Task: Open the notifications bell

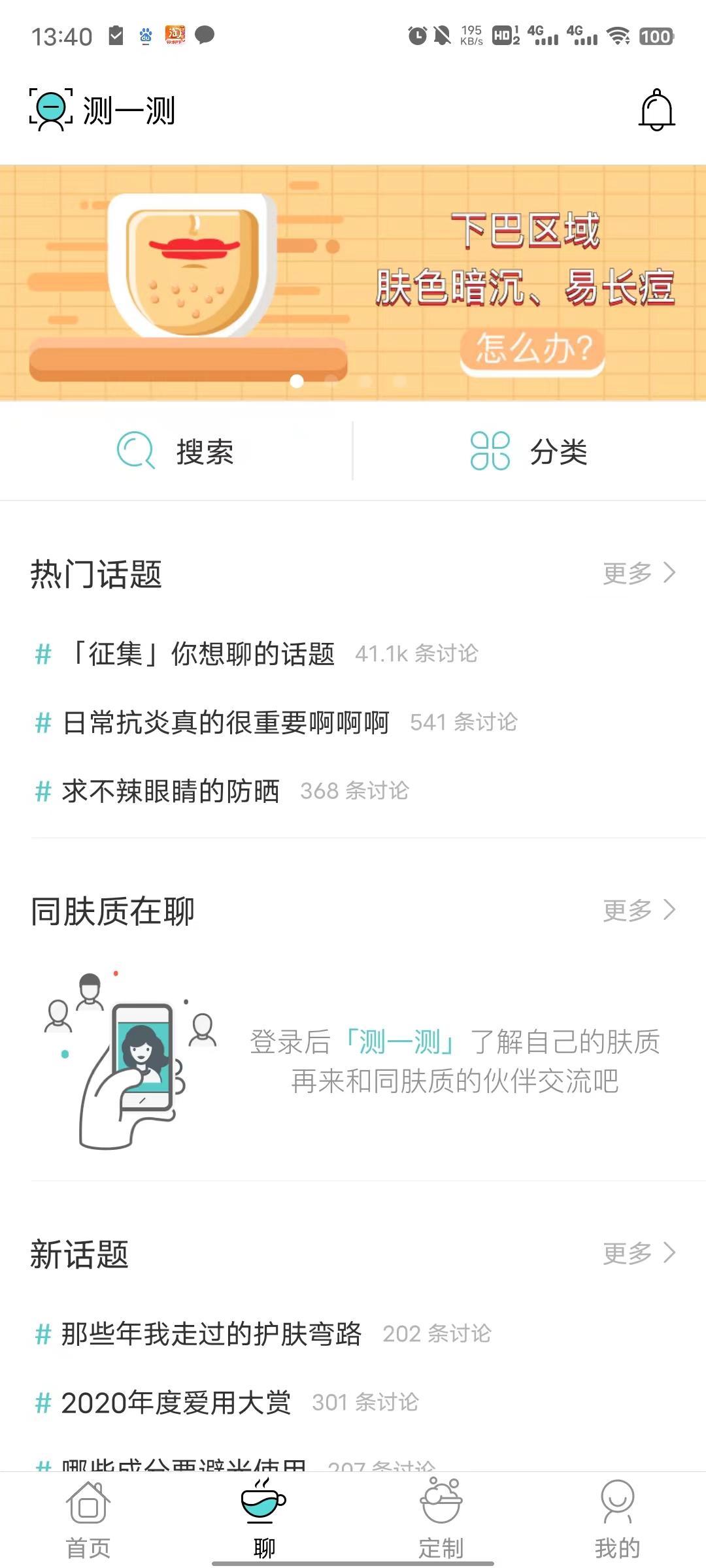Action: (x=656, y=110)
